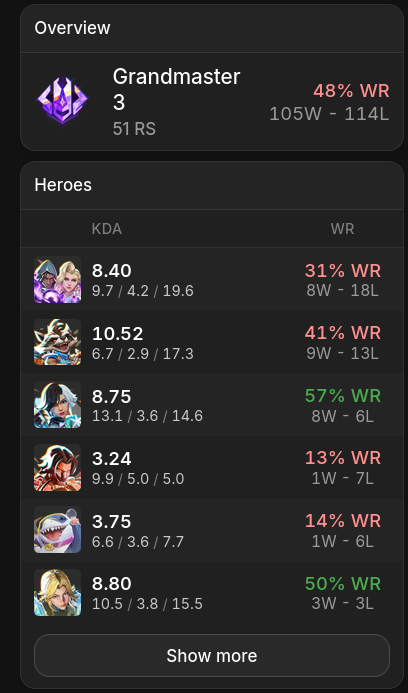The width and height of the screenshot is (408, 693).
Task: Expand the heroes list with Show more
Action: pyautogui.click(x=212, y=655)
